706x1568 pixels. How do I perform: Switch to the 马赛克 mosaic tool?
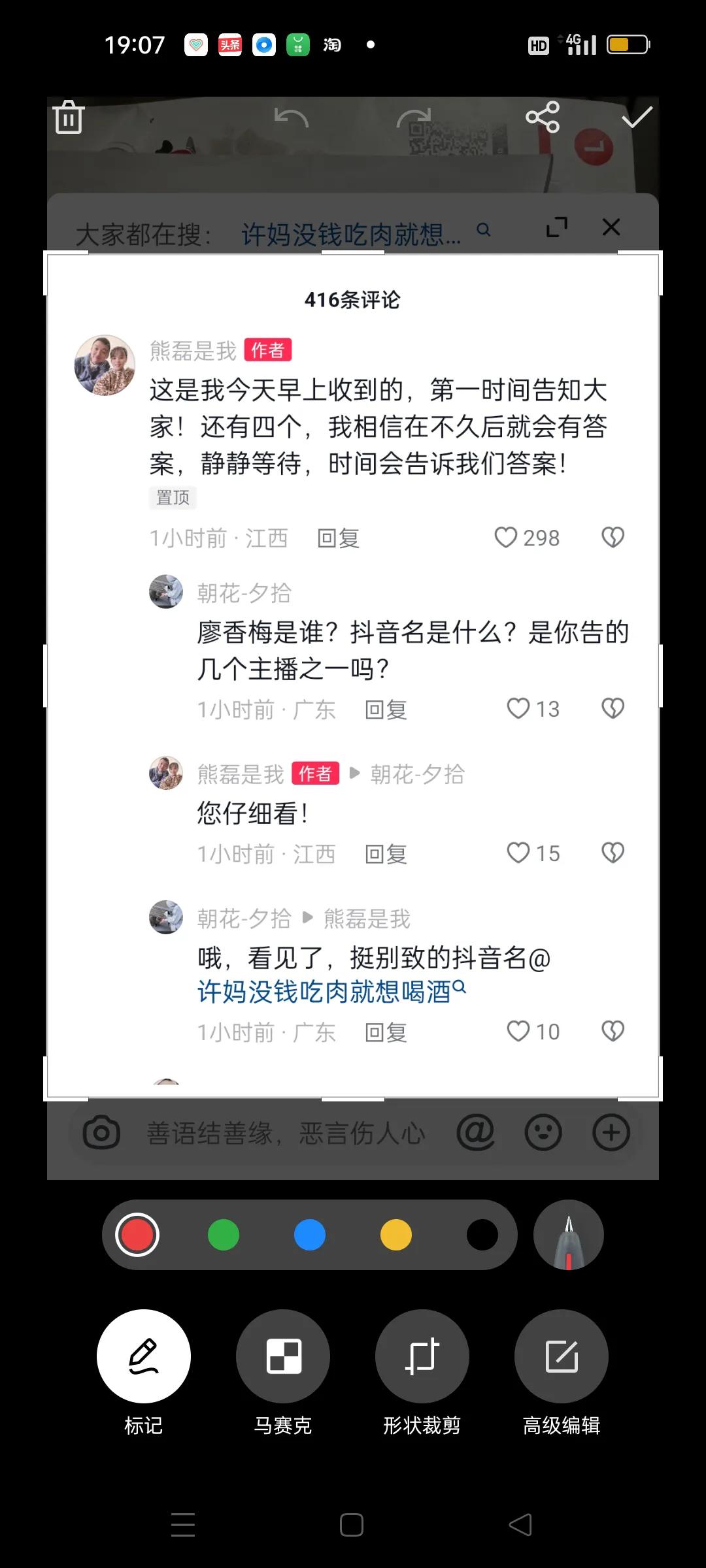283,1356
